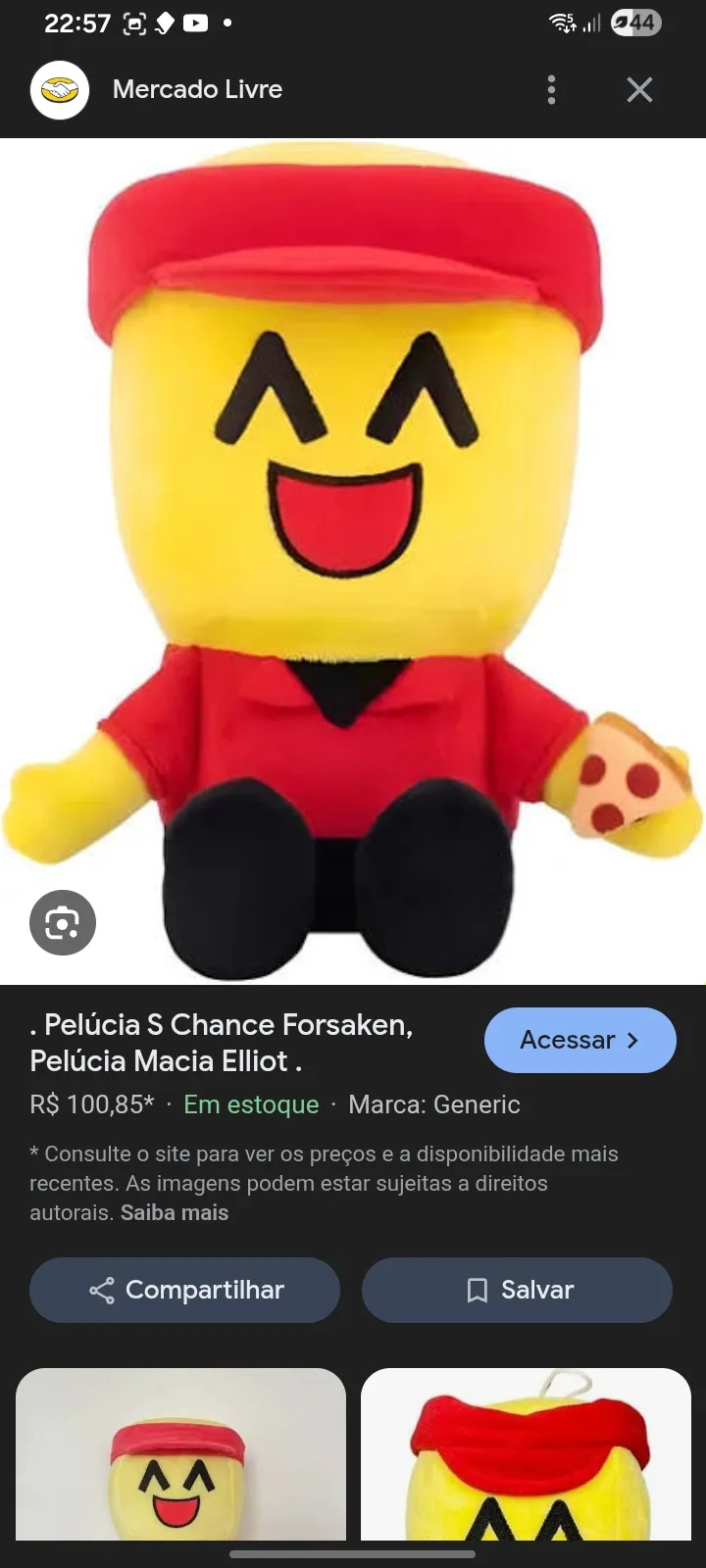706x1568 pixels.
Task: Open the plush product main image
Action: pyautogui.click(x=353, y=562)
